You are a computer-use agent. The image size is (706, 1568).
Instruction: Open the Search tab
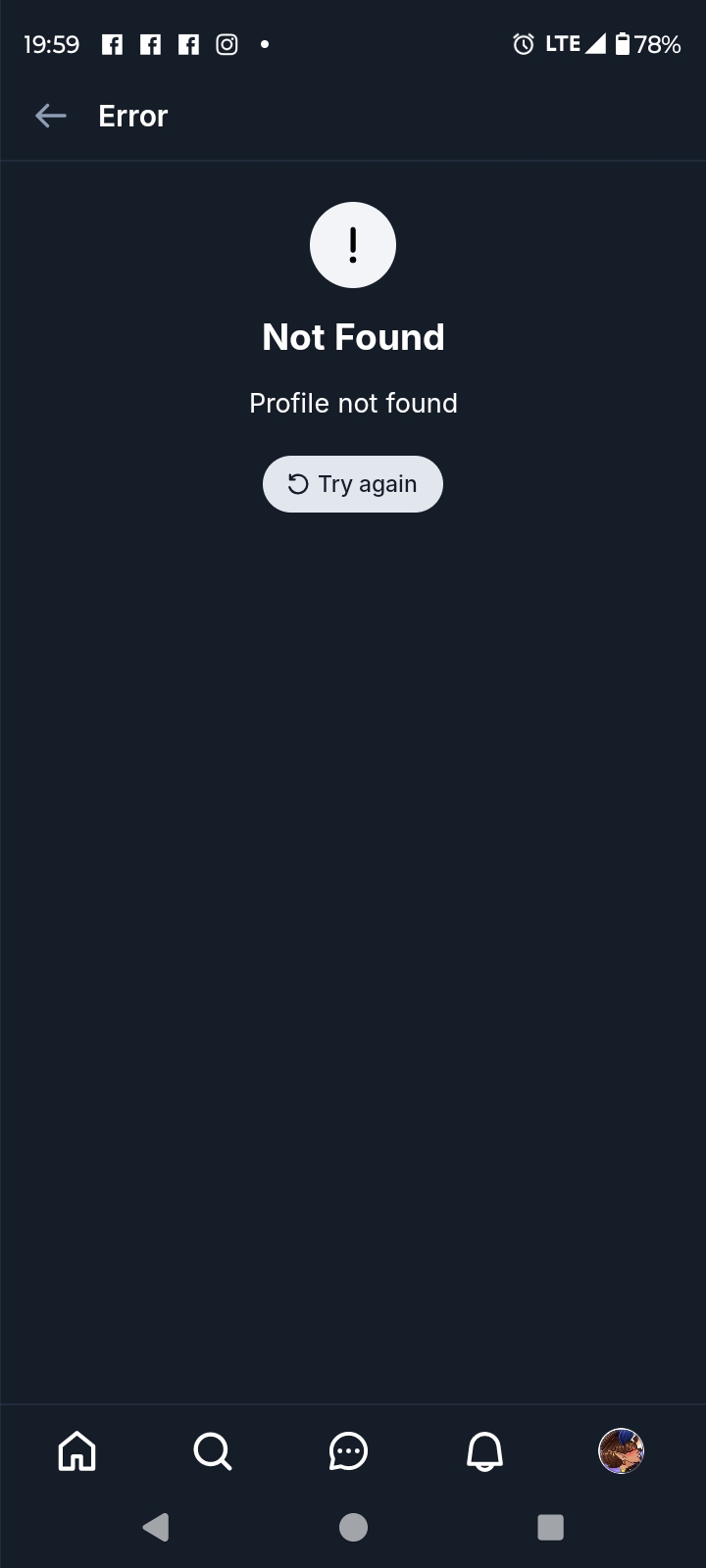point(213,1450)
